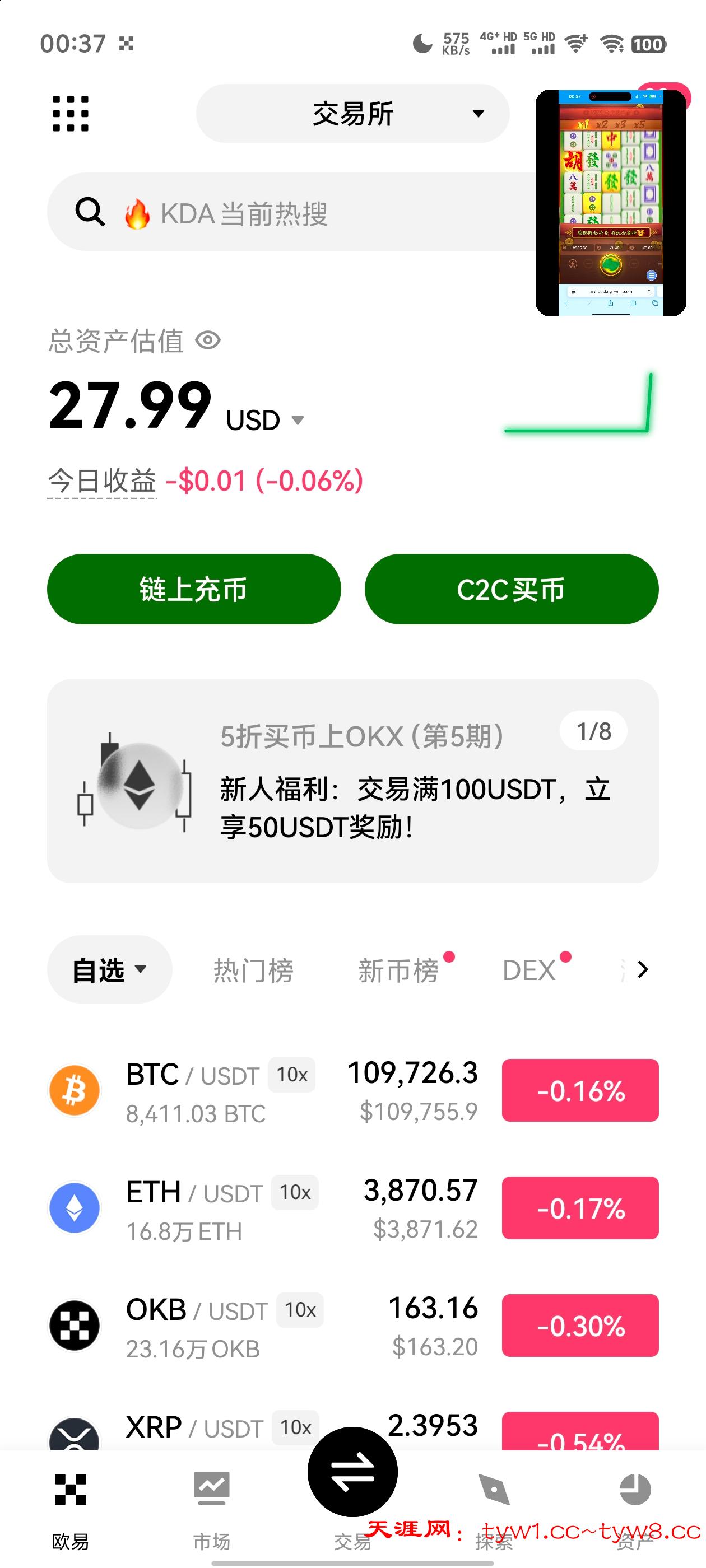Open the 5折买币上OKX promo banner
The width and height of the screenshot is (706, 1568).
point(352,781)
